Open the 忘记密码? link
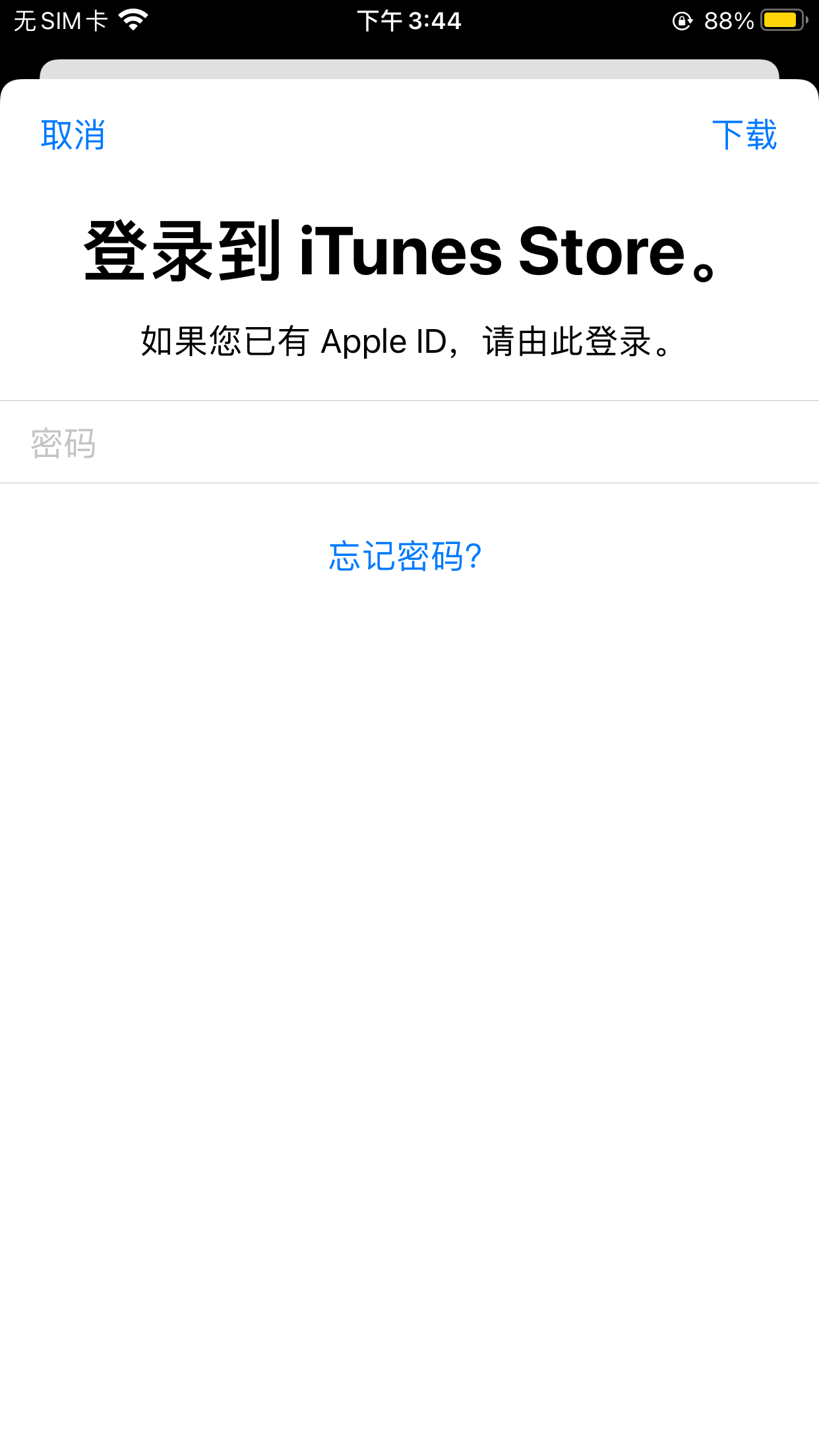The width and height of the screenshot is (819, 1456). [x=406, y=556]
